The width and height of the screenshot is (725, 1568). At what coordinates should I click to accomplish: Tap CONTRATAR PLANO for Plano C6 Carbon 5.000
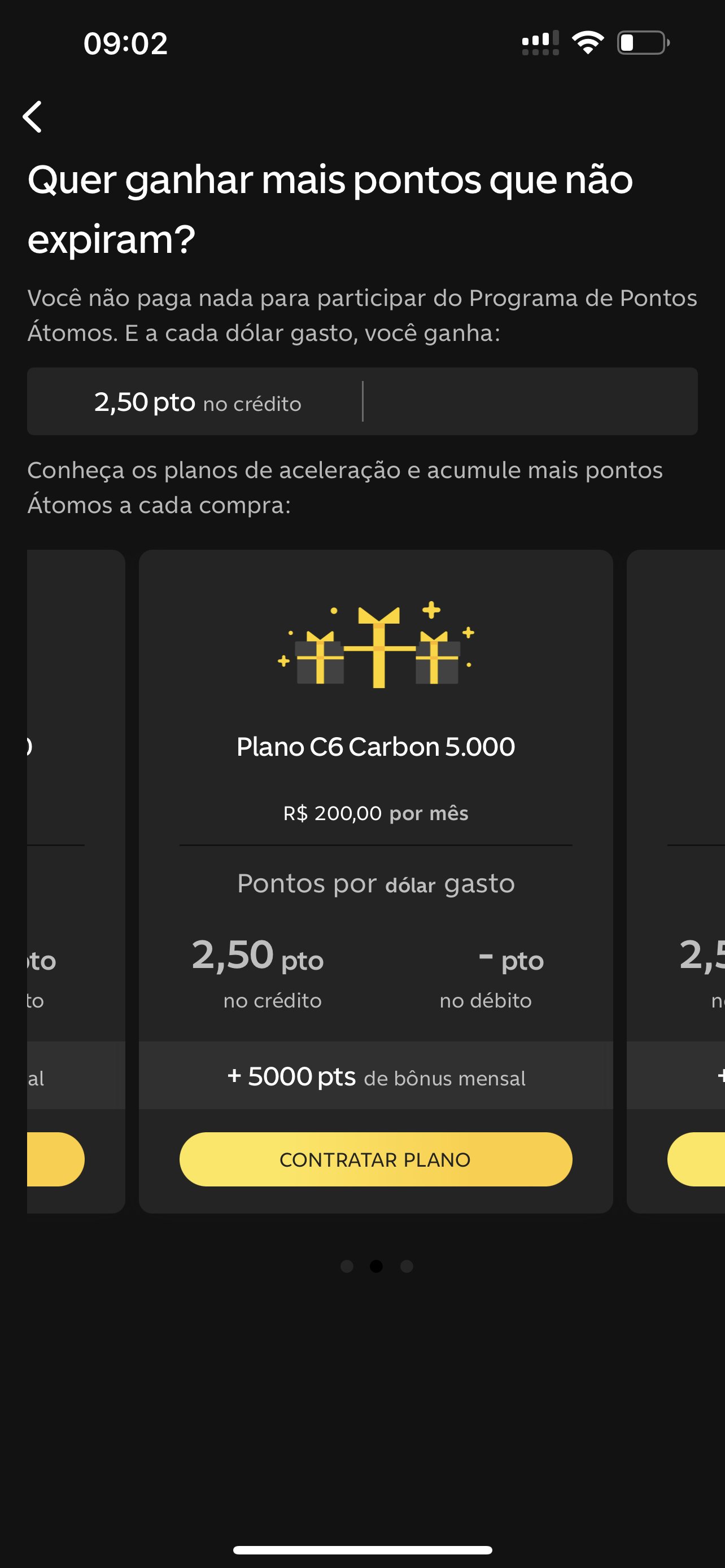(x=375, y=1159)
